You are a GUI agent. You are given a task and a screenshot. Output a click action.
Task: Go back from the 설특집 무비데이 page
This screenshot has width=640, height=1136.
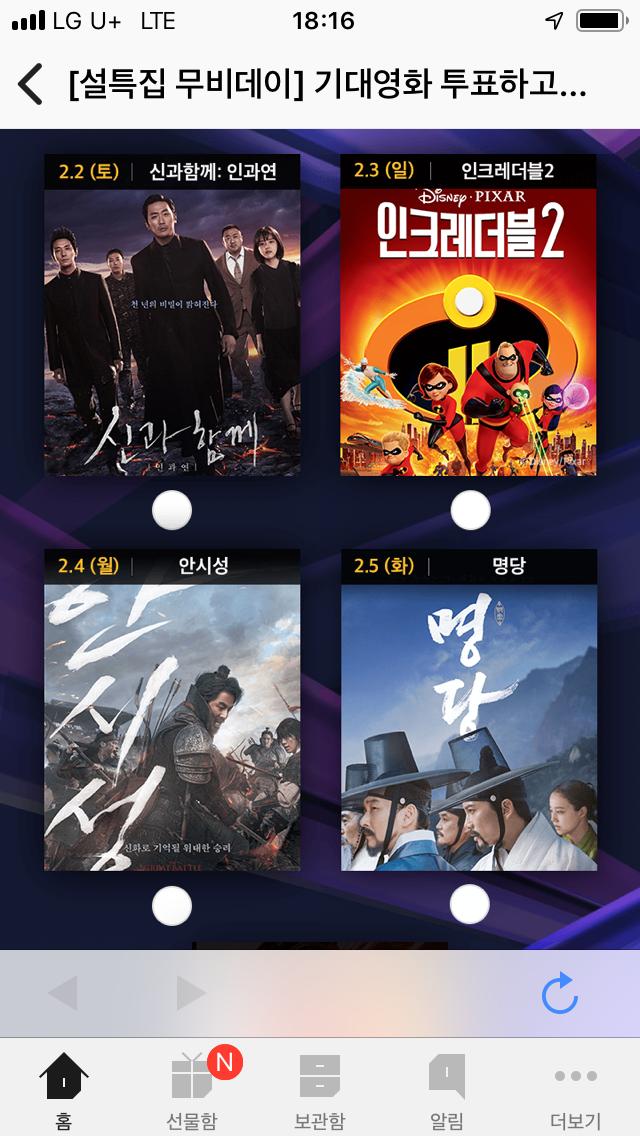31,85
